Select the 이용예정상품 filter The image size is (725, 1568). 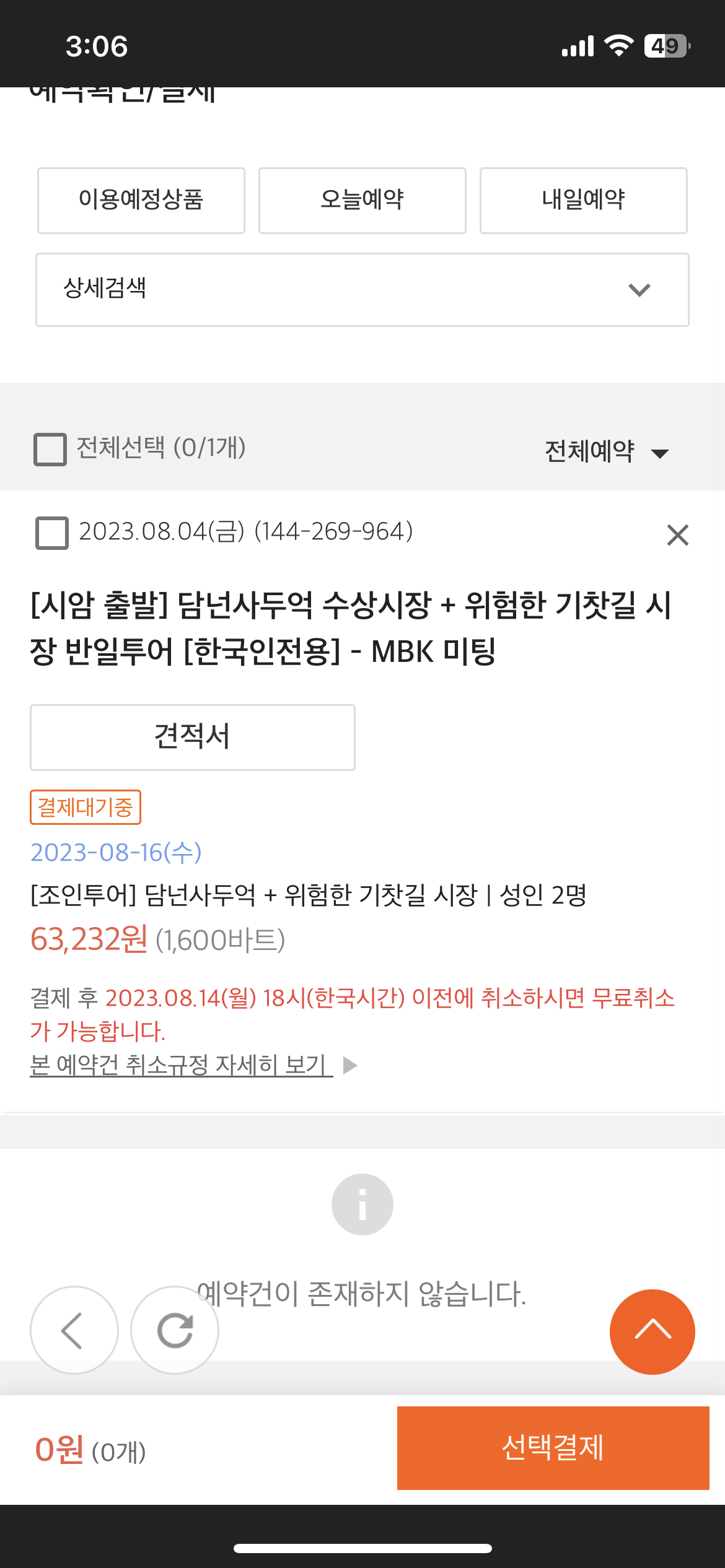tap(141, 200)
